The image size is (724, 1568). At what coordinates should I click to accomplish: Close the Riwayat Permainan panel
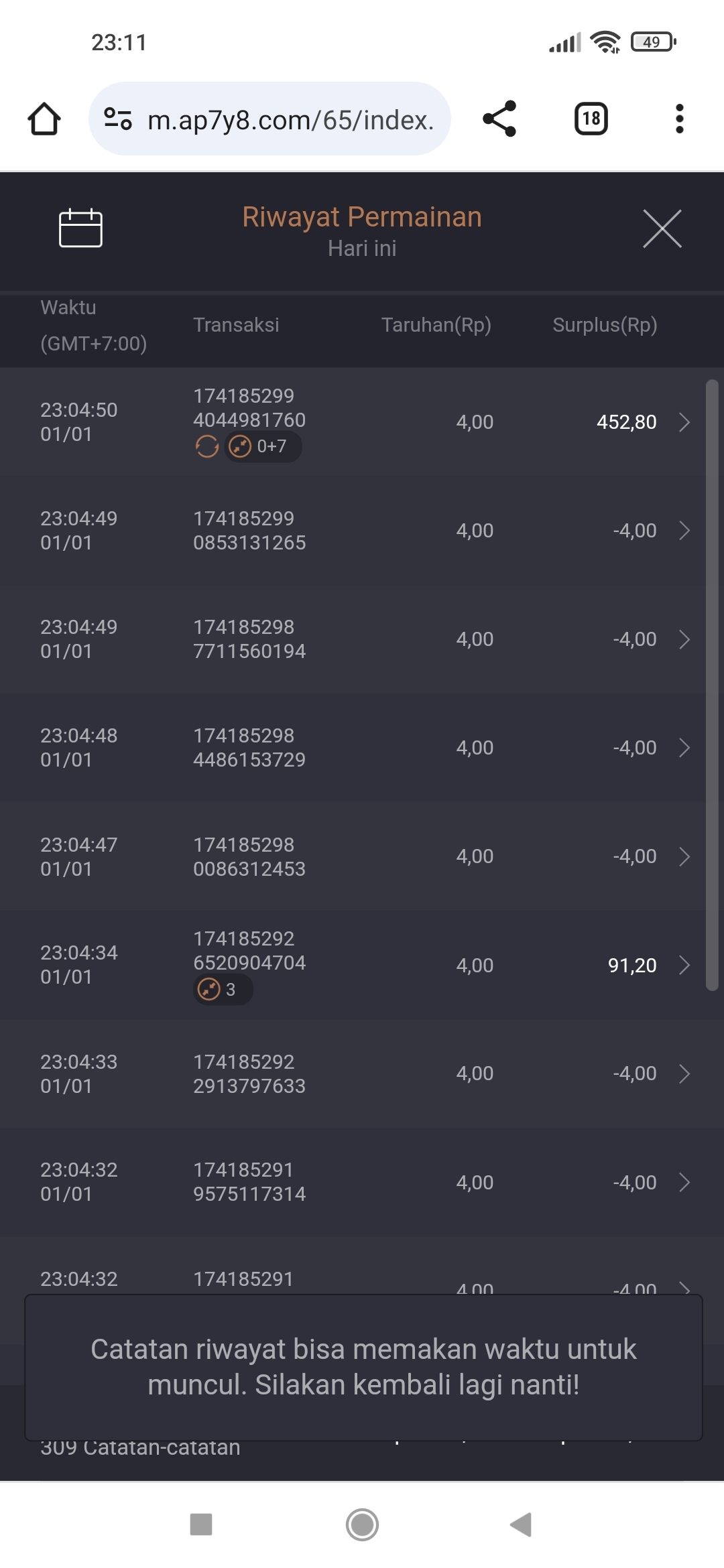(662, 228)
